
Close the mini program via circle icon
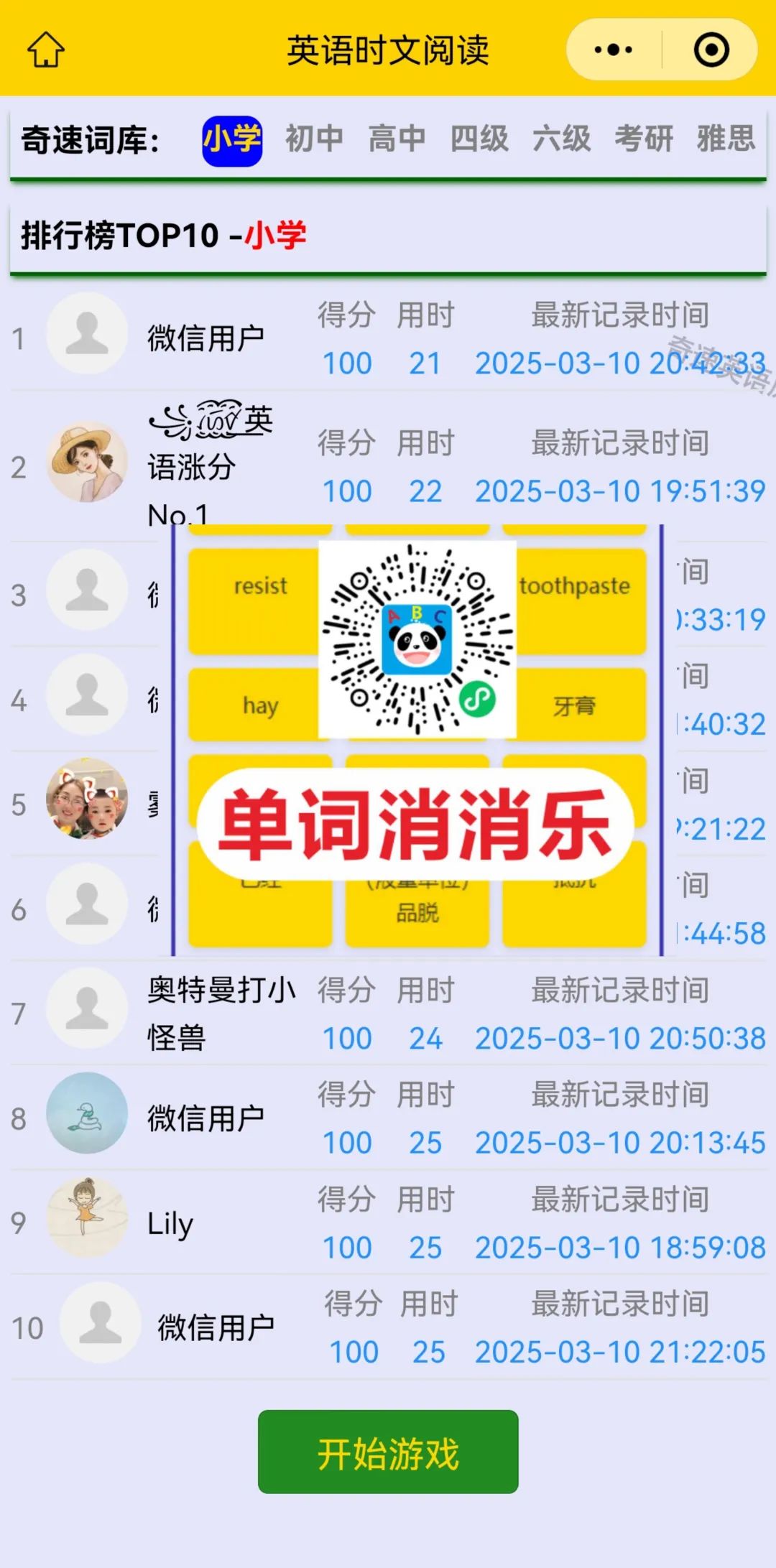(x=711, y=50)
